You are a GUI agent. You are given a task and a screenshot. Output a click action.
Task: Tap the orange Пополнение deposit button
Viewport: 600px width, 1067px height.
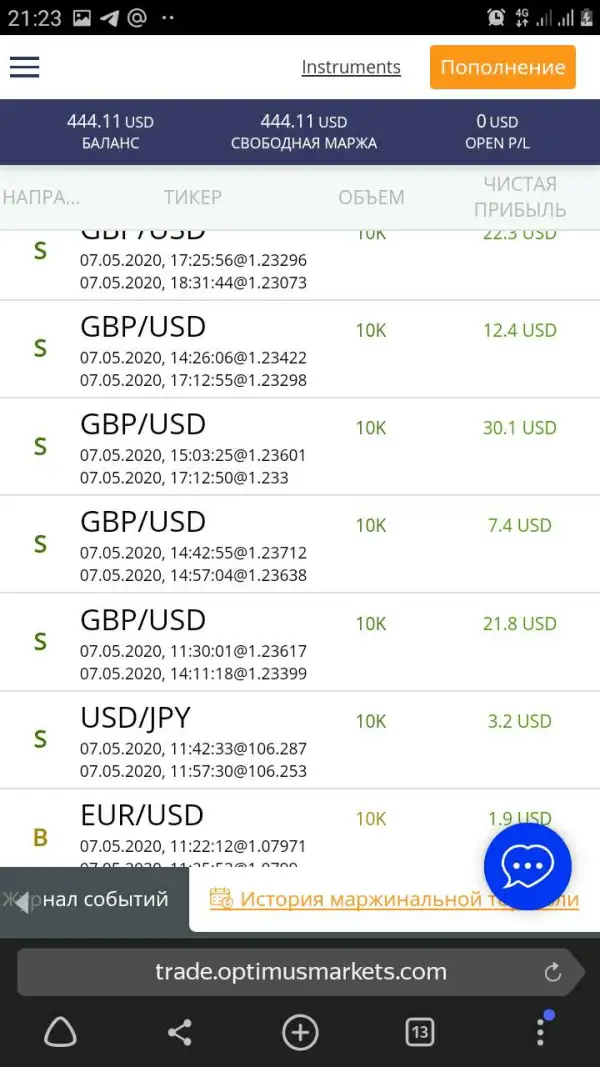(x=502, y=68)
